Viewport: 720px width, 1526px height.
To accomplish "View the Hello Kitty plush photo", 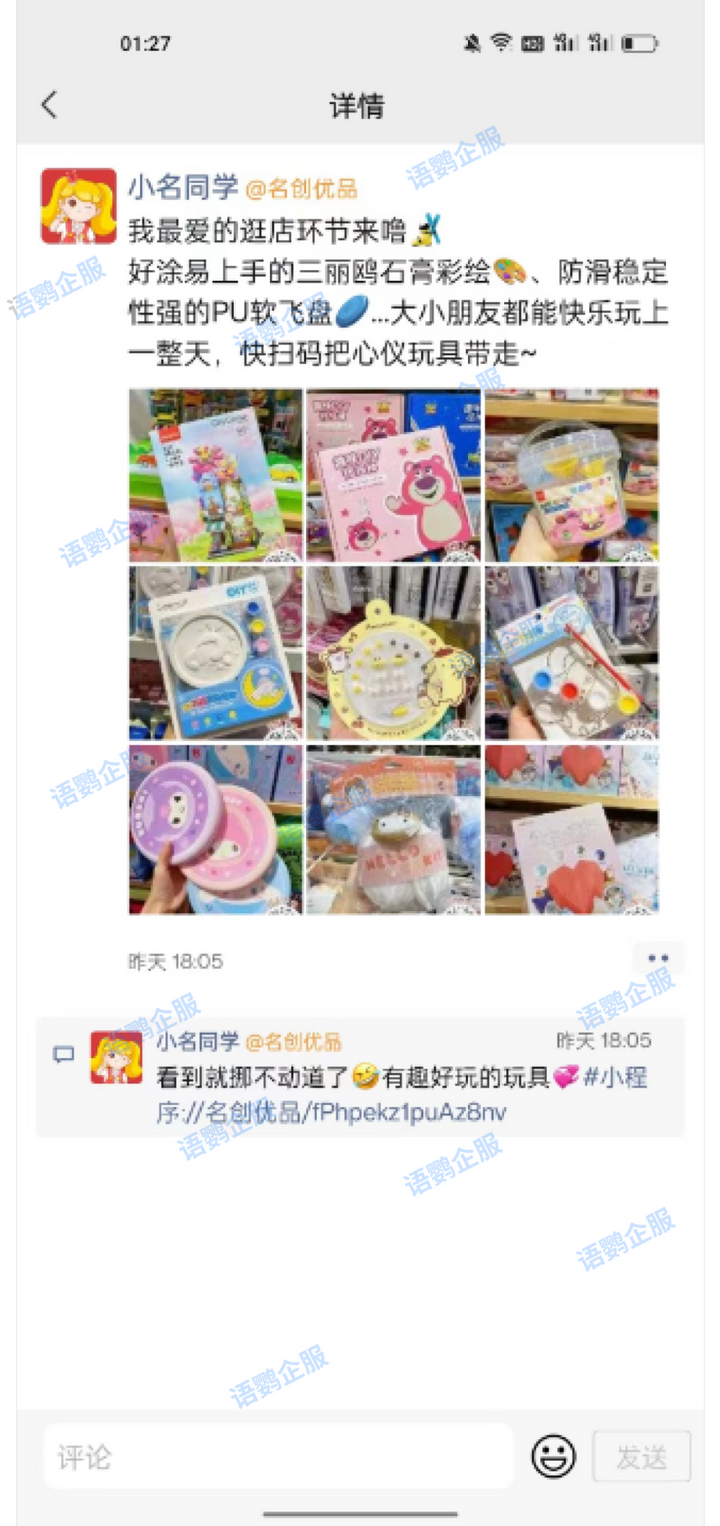I will coord(393,829).
